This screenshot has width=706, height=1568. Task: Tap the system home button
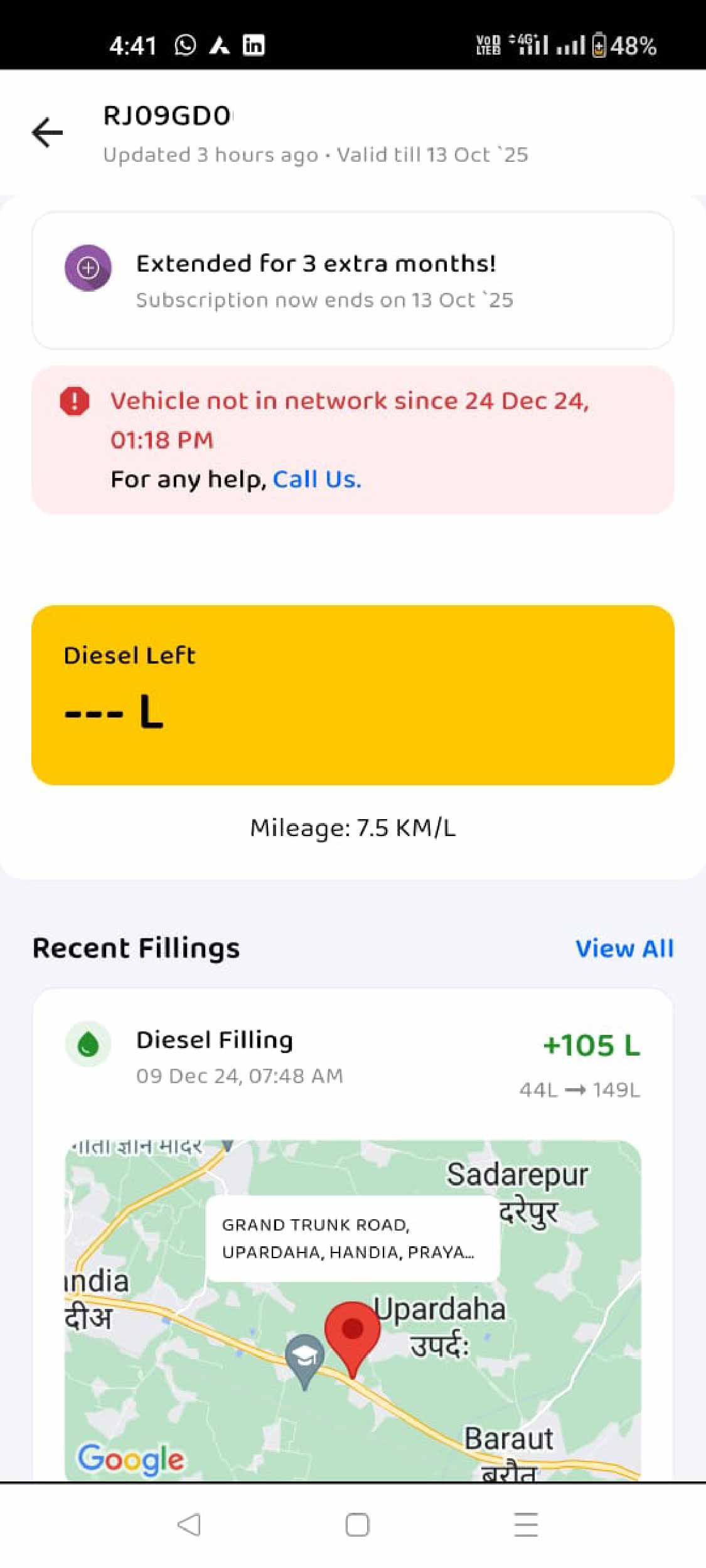click(357, 1525)
